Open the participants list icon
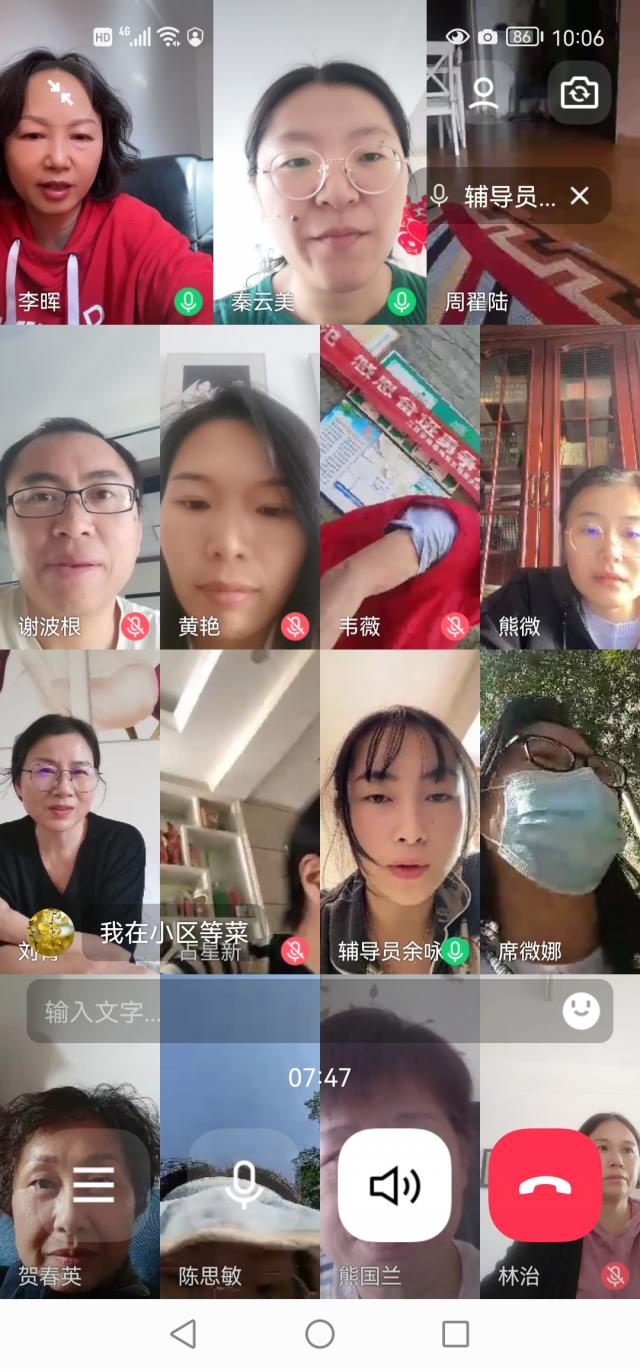This screenshot has height=1369, width=640. [484, 93]
